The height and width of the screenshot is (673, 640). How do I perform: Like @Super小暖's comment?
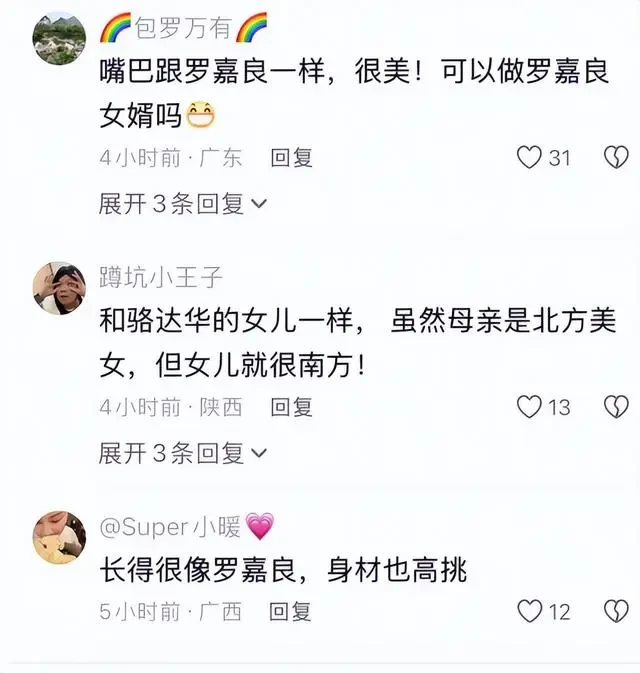(529, 610)
